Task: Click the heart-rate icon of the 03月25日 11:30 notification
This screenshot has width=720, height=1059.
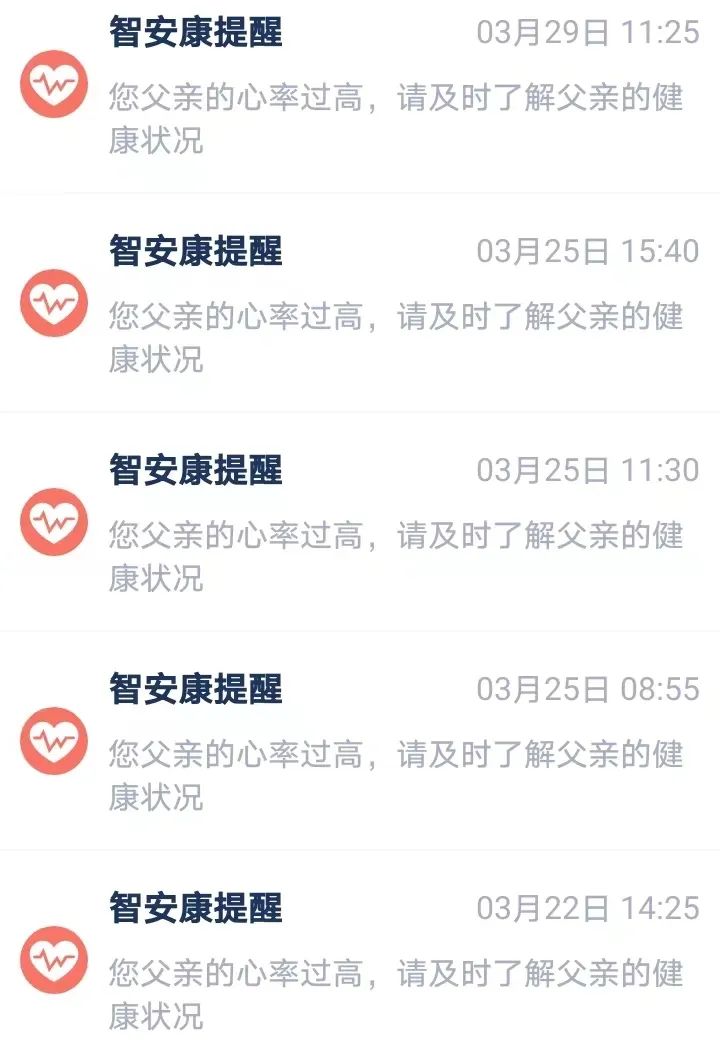Action: [x=55, y=521]
